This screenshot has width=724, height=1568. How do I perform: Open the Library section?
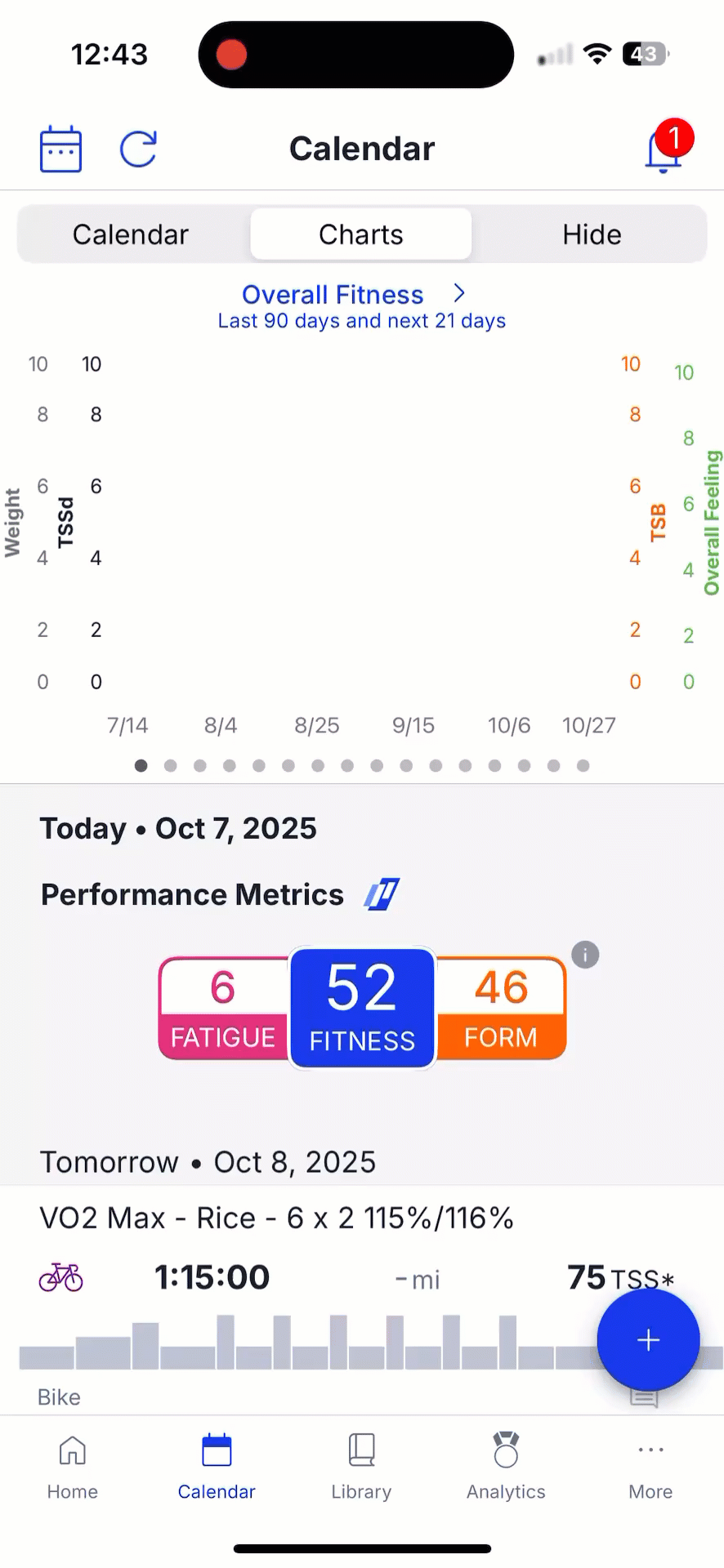pos(361,1466)
